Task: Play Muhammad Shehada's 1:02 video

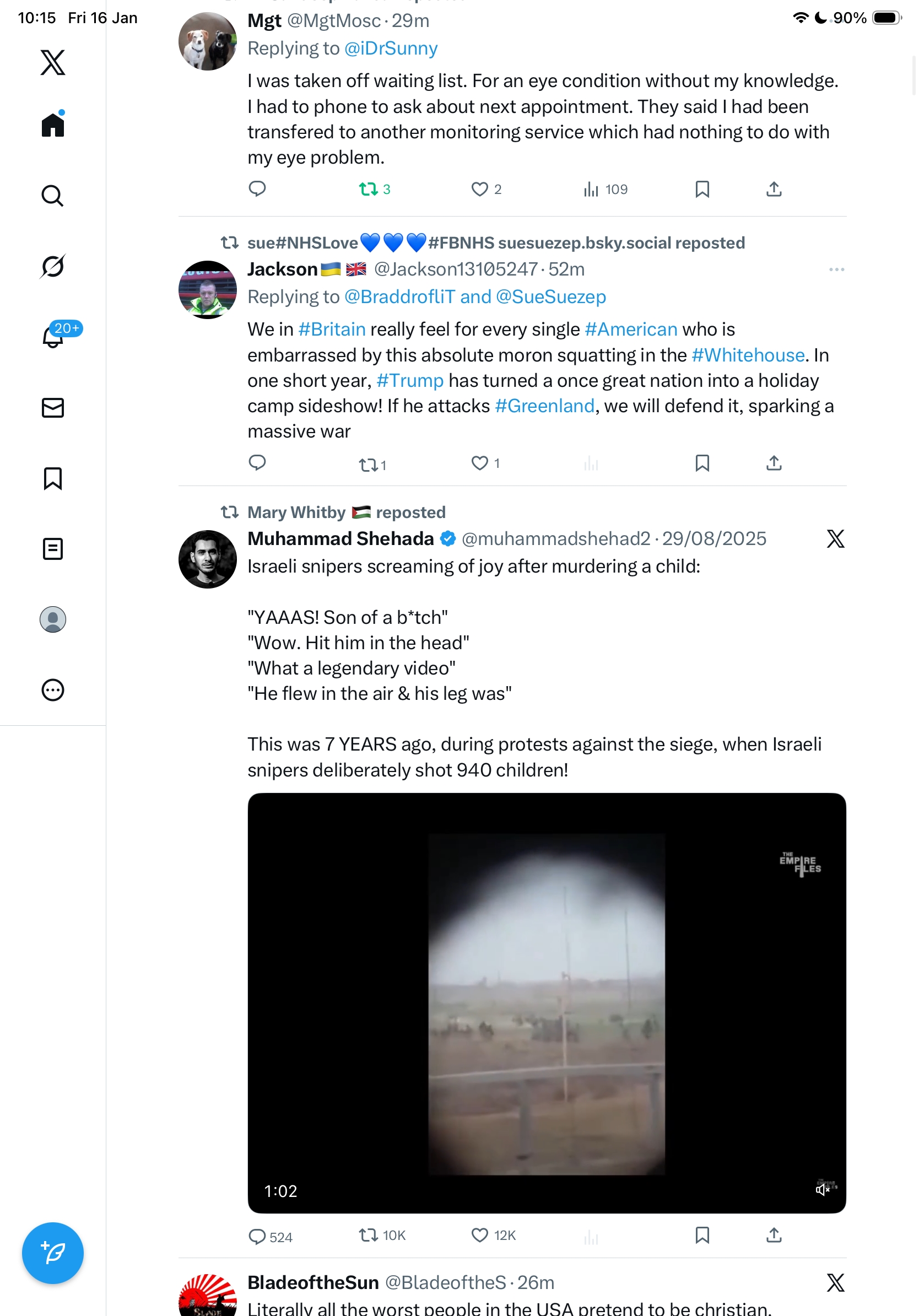Action: [x=546, y=1003]
